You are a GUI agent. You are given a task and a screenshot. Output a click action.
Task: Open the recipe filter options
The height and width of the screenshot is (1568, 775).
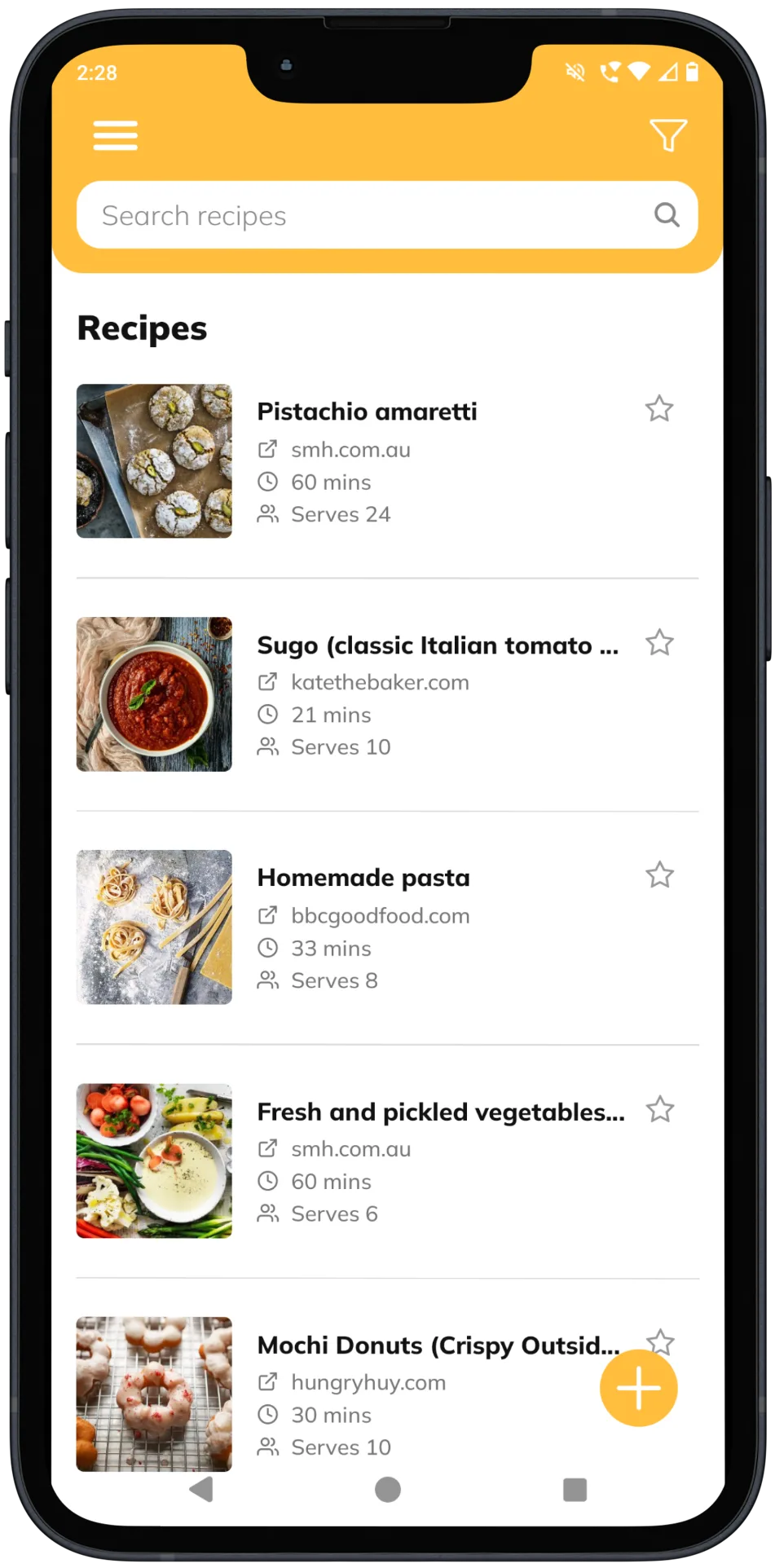pos(668,135)
